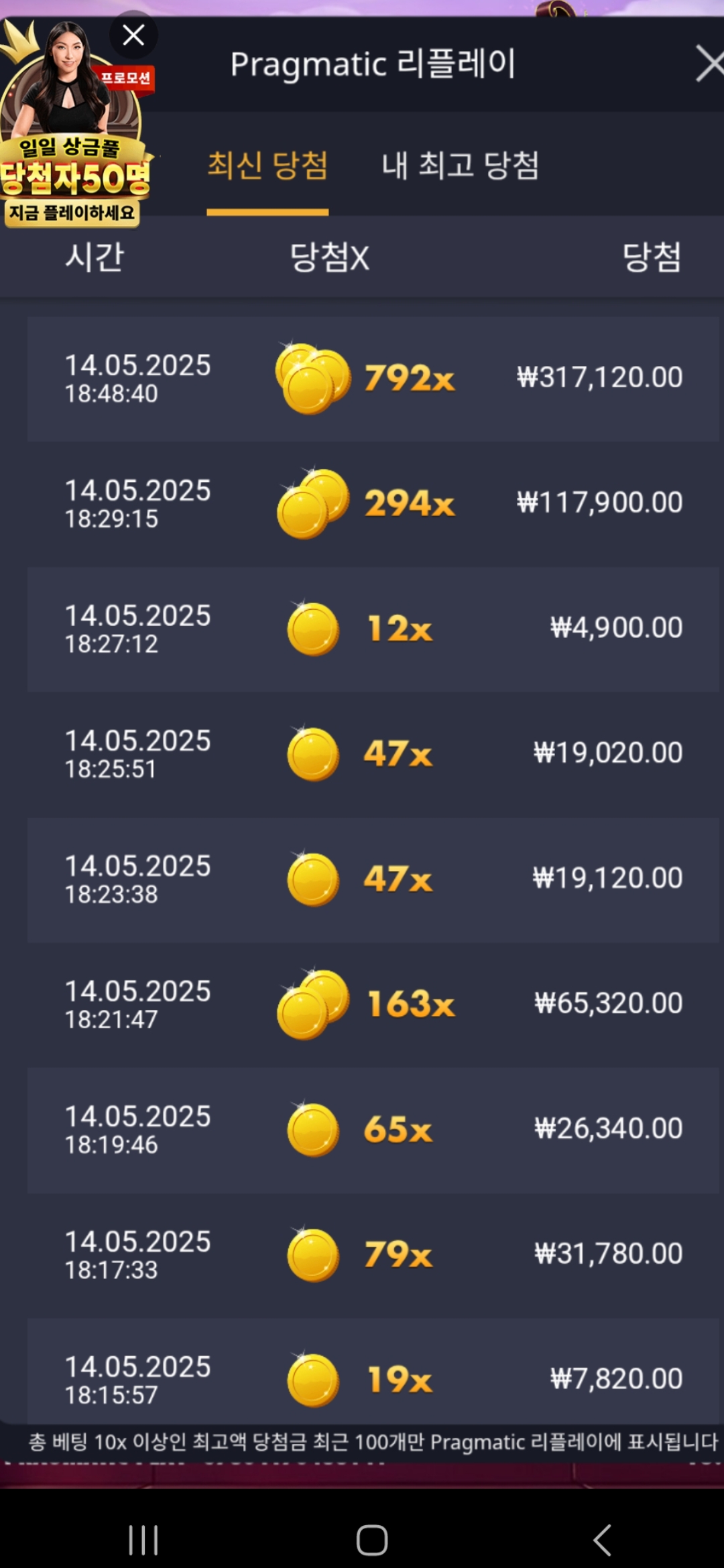
Task: Open the 47x replay from 18:25:51
Action: (373, 755)
